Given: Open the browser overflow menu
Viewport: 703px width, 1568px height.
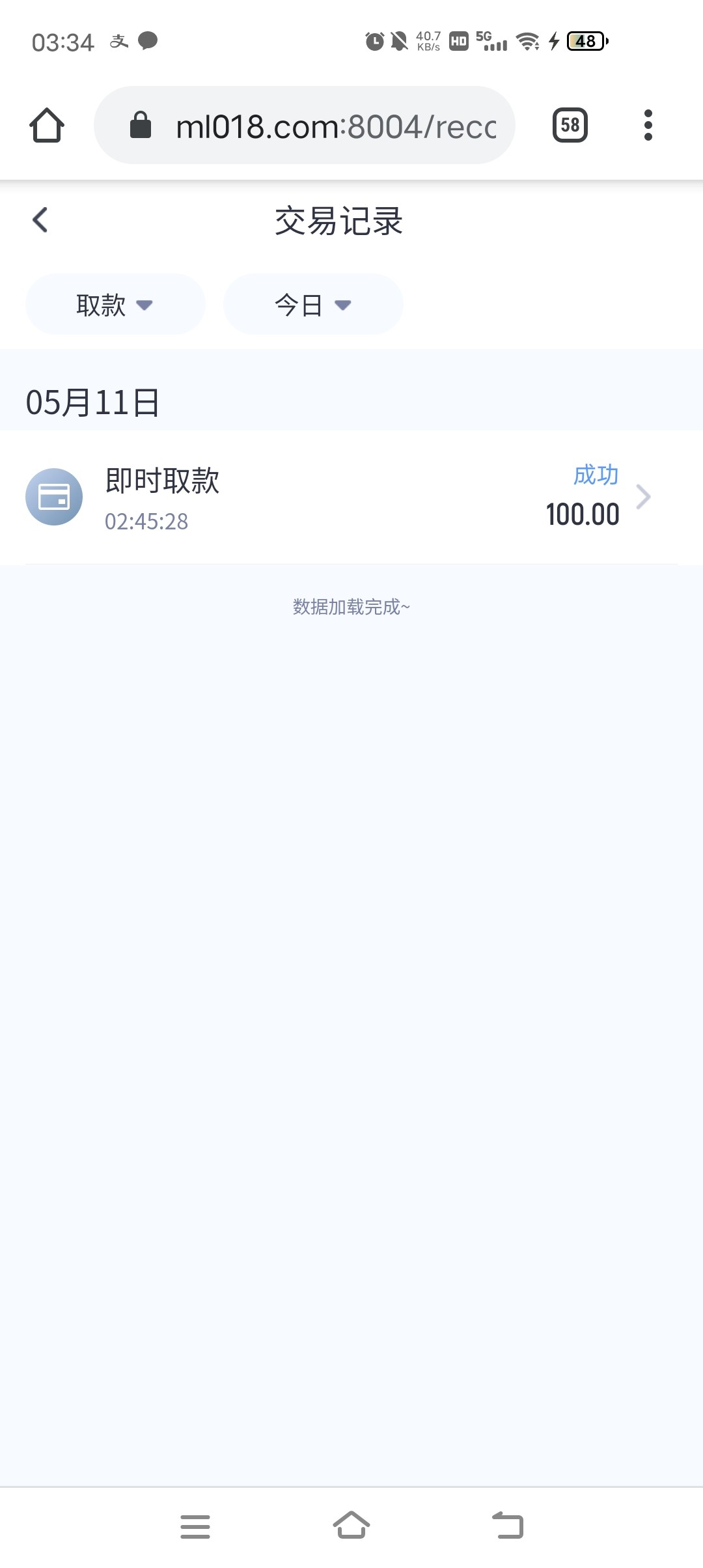Looking at the screenshot, I should point(648,125).
